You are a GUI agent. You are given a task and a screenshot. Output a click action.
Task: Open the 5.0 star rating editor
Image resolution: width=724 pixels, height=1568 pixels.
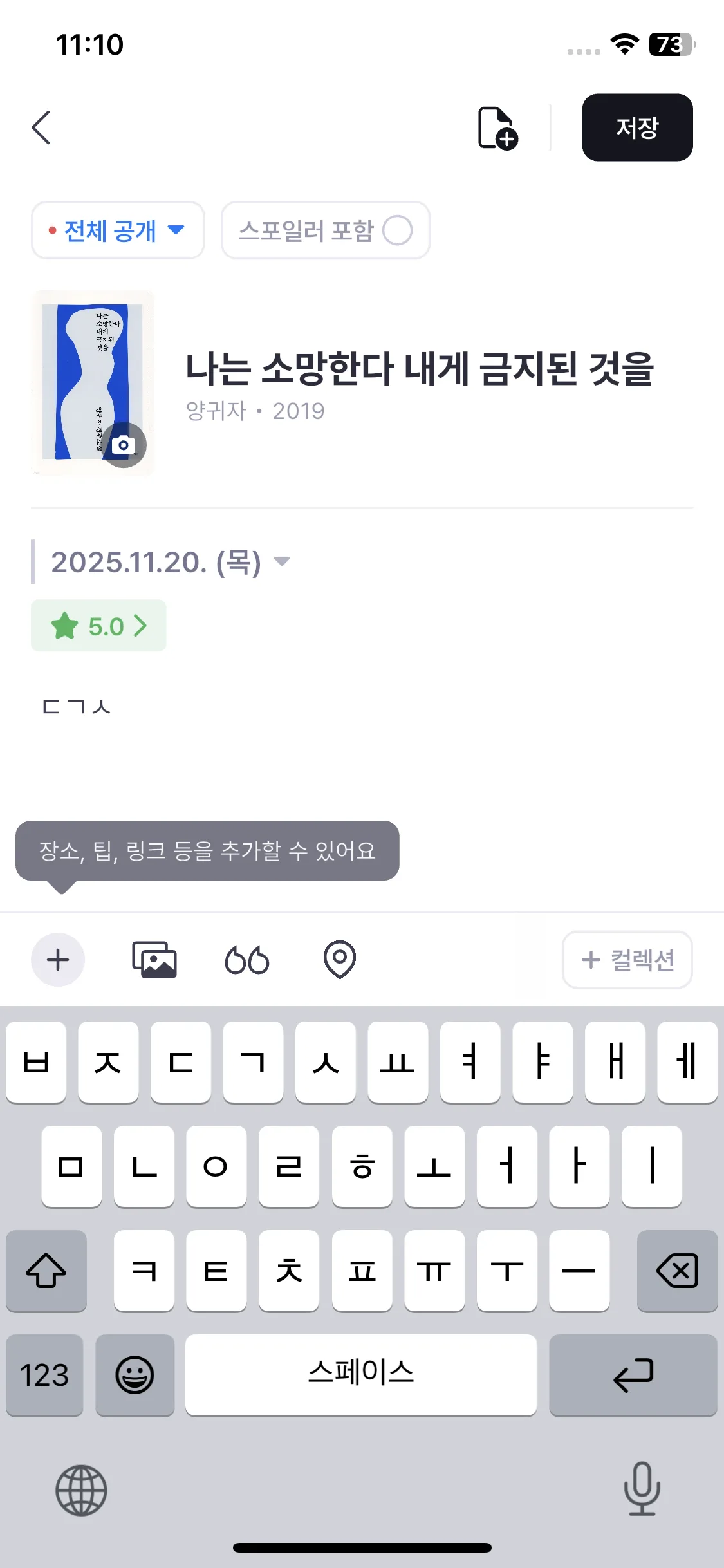[x=98, y=625]
